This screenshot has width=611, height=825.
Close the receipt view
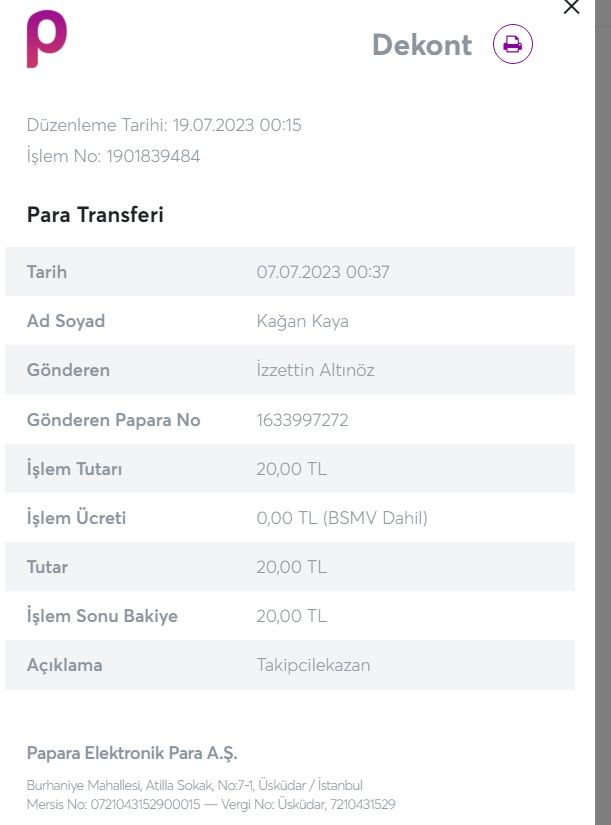[x=572, y=7]
